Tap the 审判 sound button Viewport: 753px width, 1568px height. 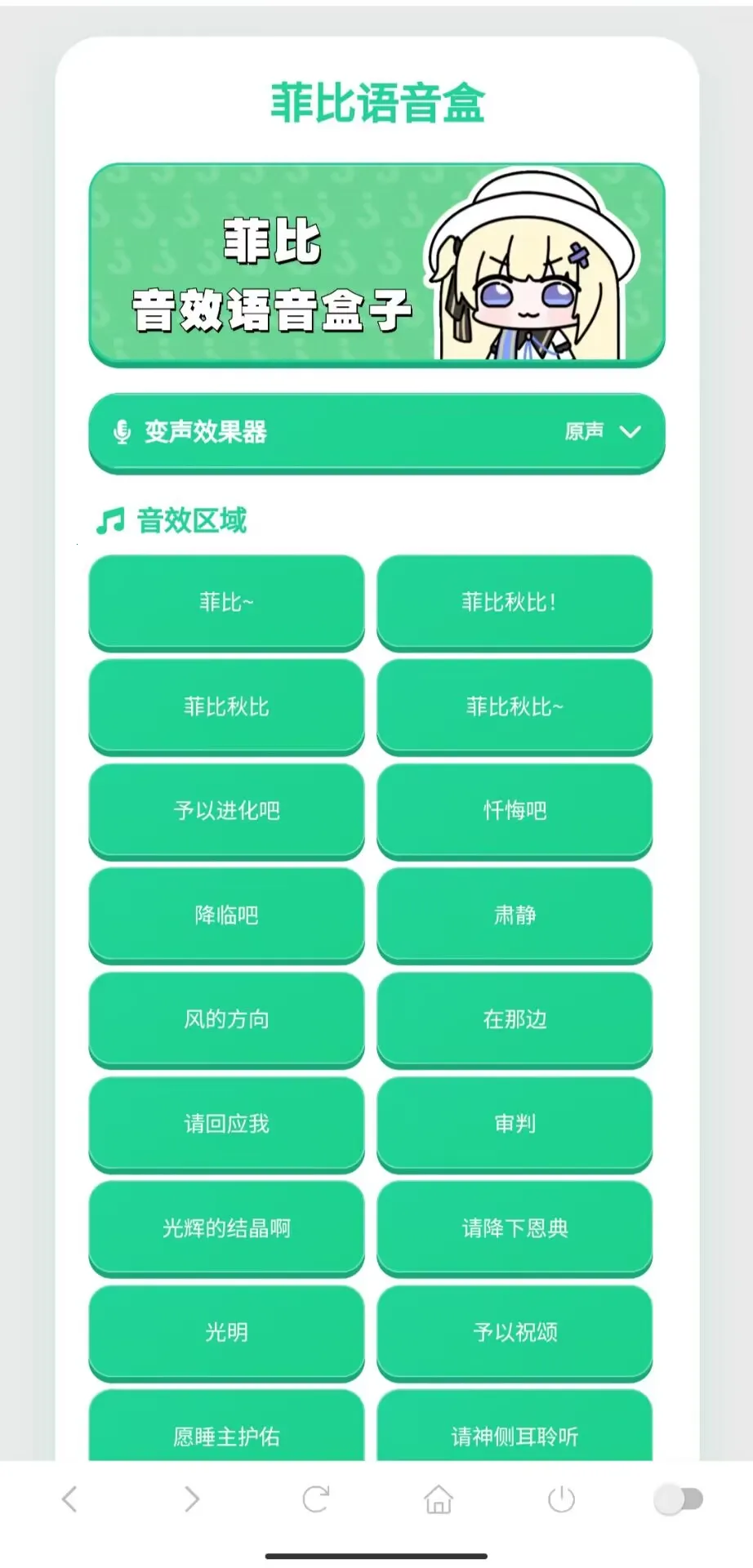coord(515,1125)
